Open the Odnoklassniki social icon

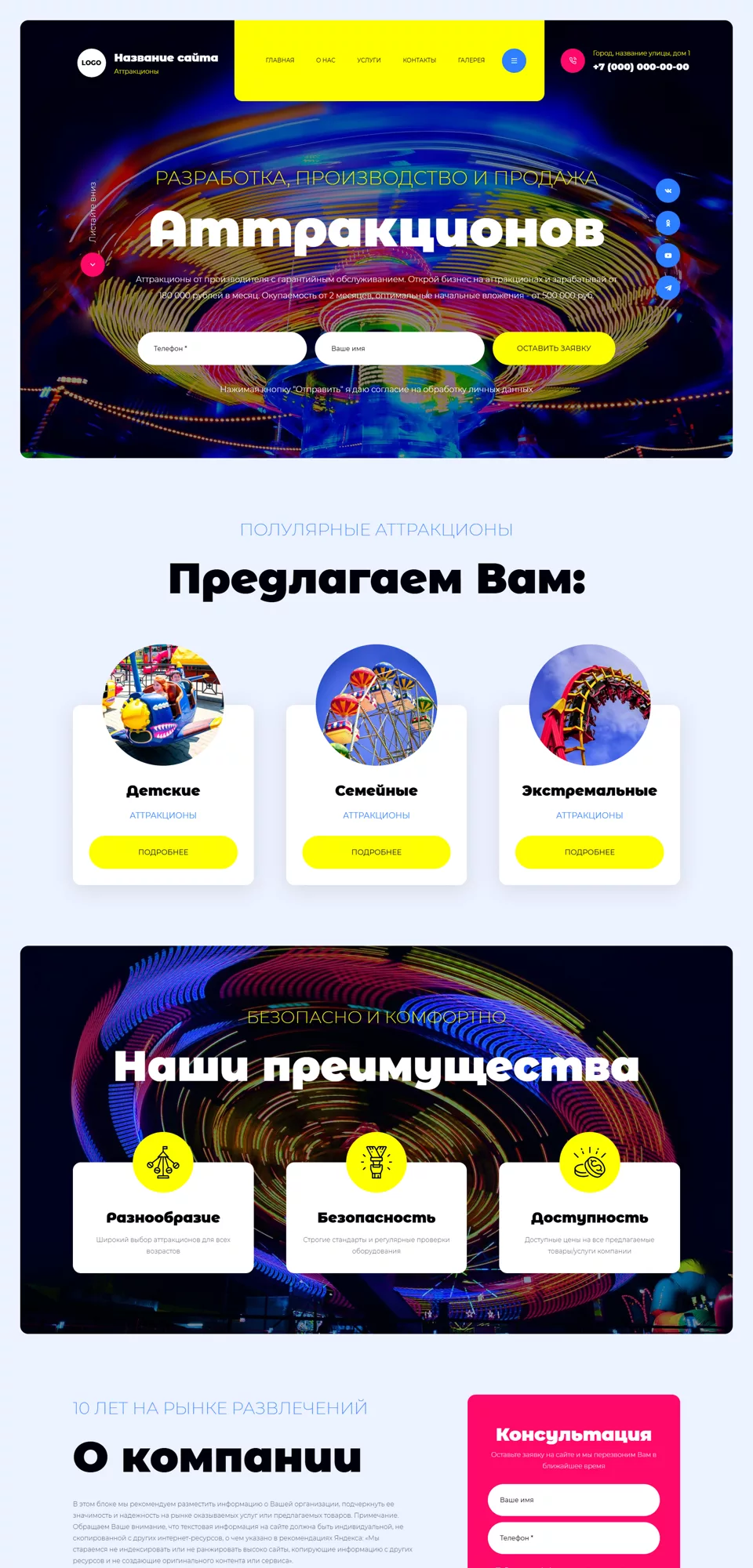668,223
